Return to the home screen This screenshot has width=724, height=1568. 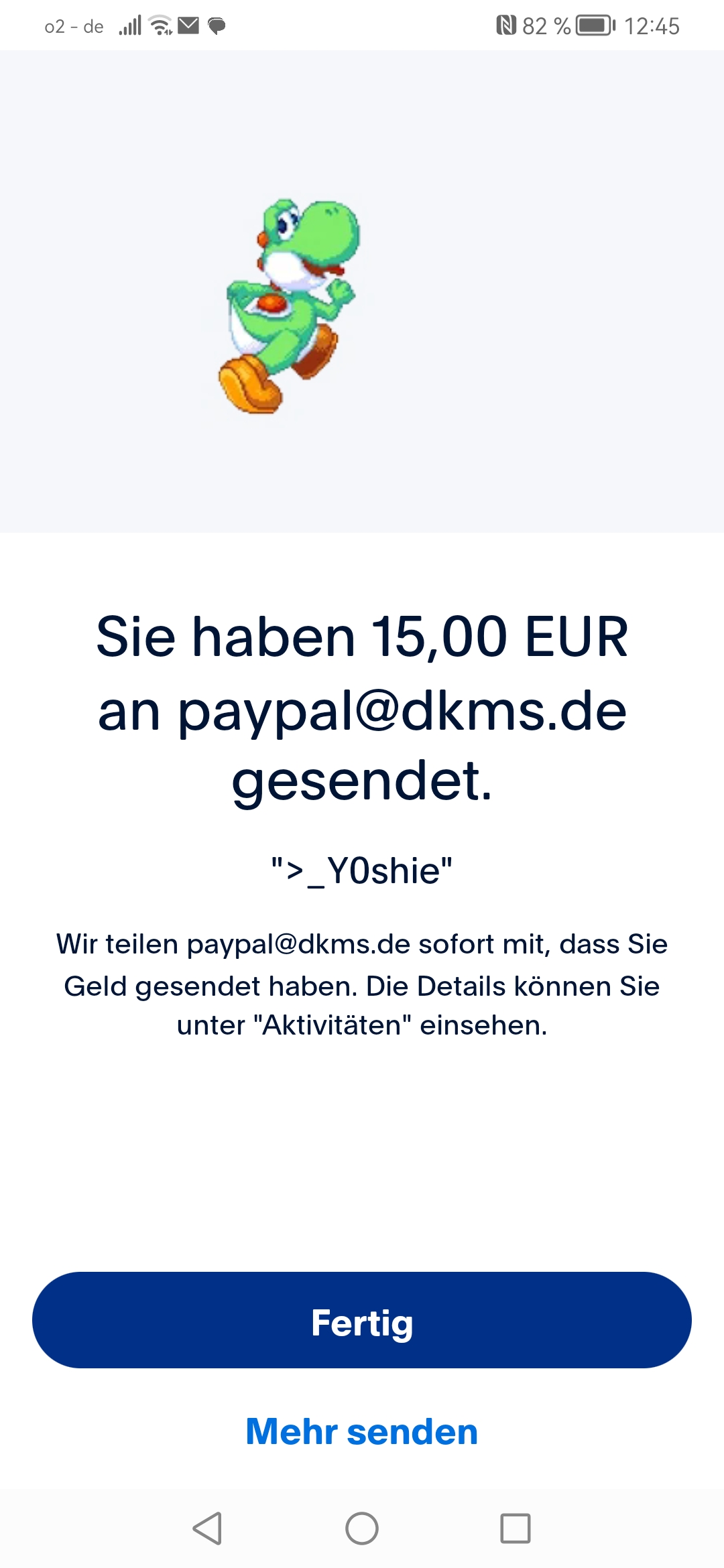pos(362,1528)
